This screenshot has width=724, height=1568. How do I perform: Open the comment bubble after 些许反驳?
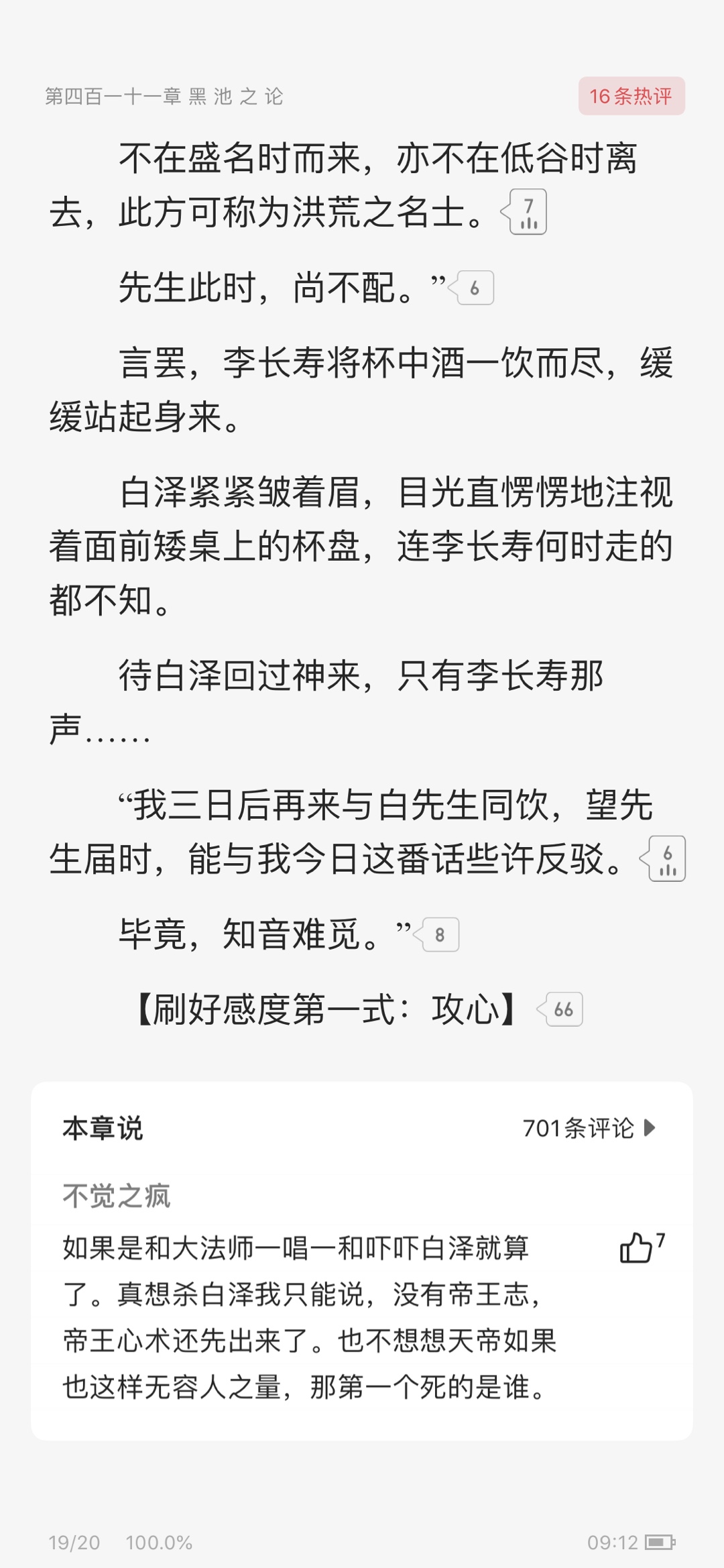tap(663, 858)
